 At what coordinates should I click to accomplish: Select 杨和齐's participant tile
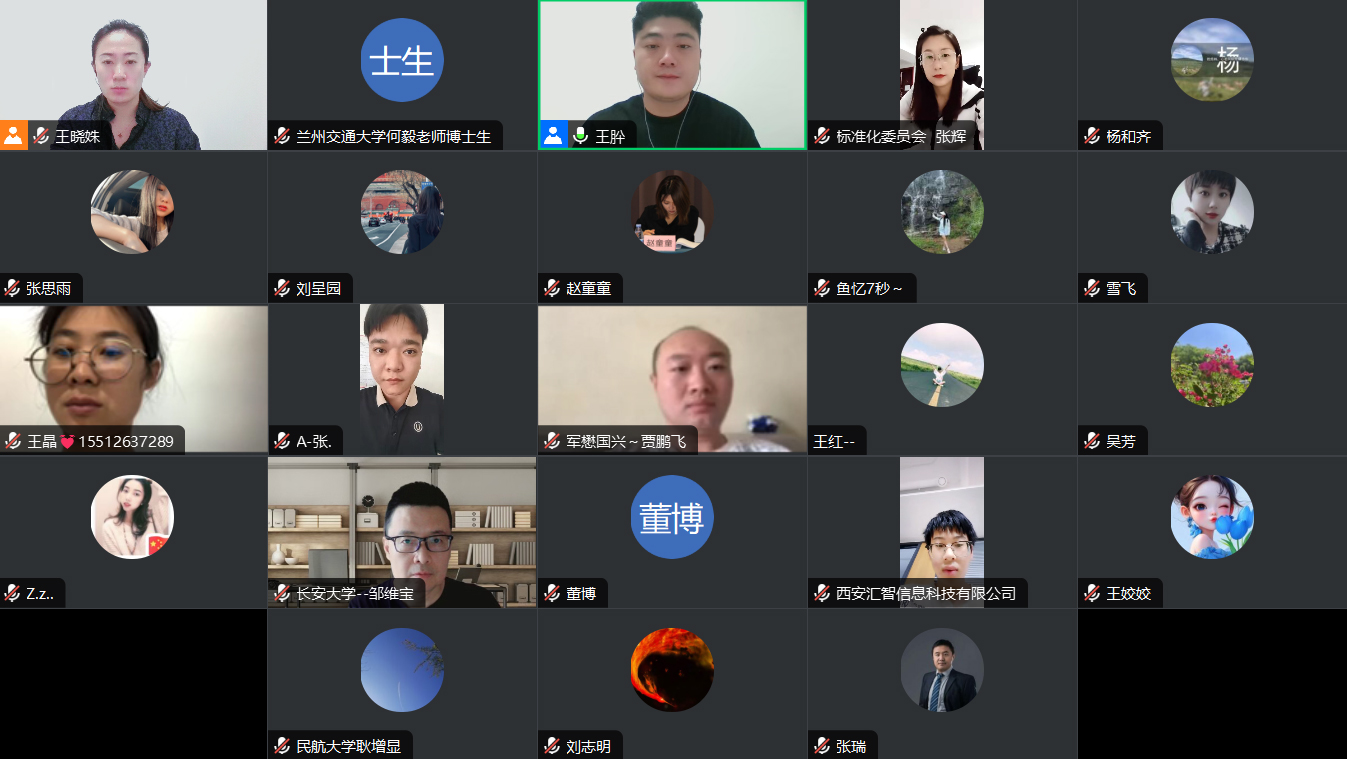(1211, 75)
